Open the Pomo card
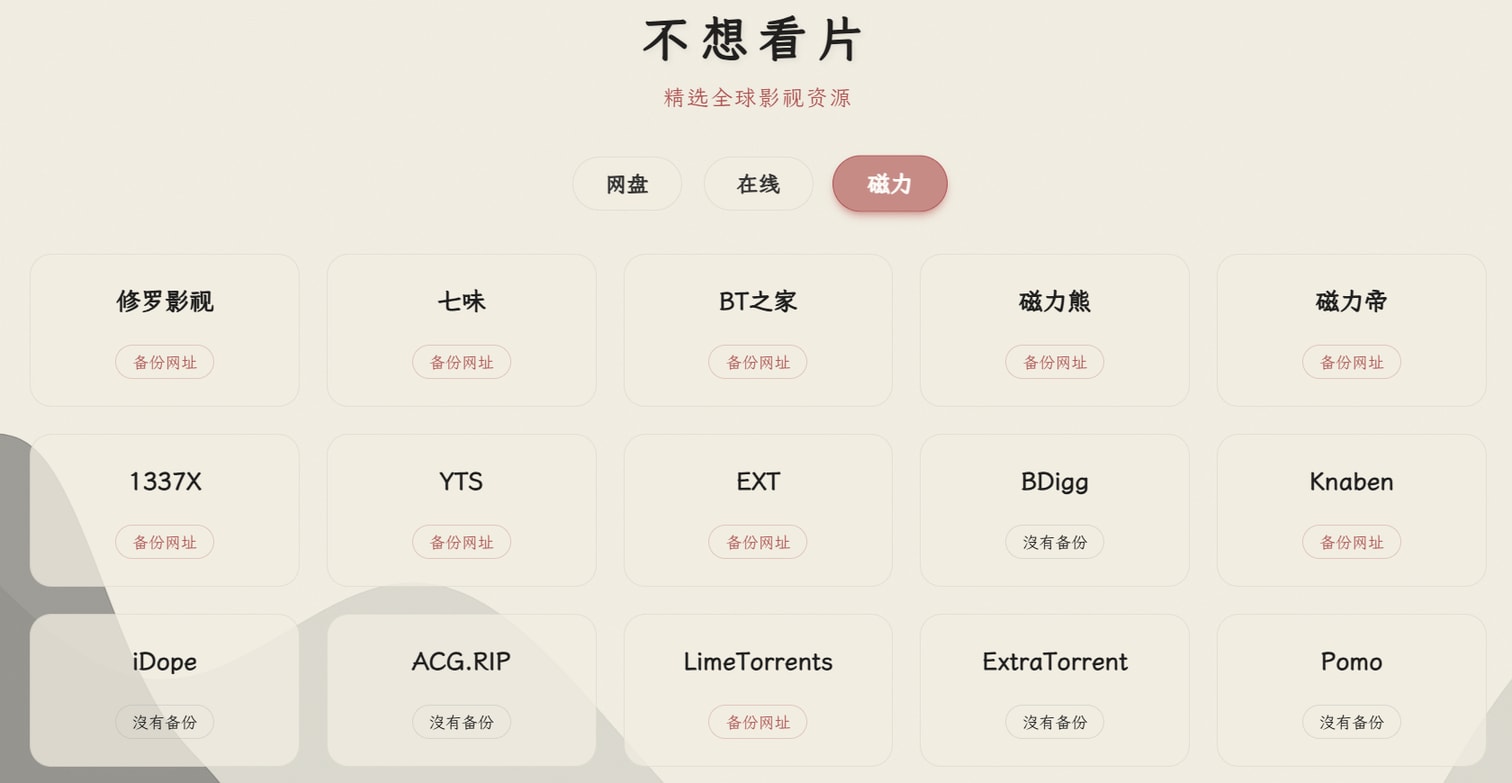 1351,661
